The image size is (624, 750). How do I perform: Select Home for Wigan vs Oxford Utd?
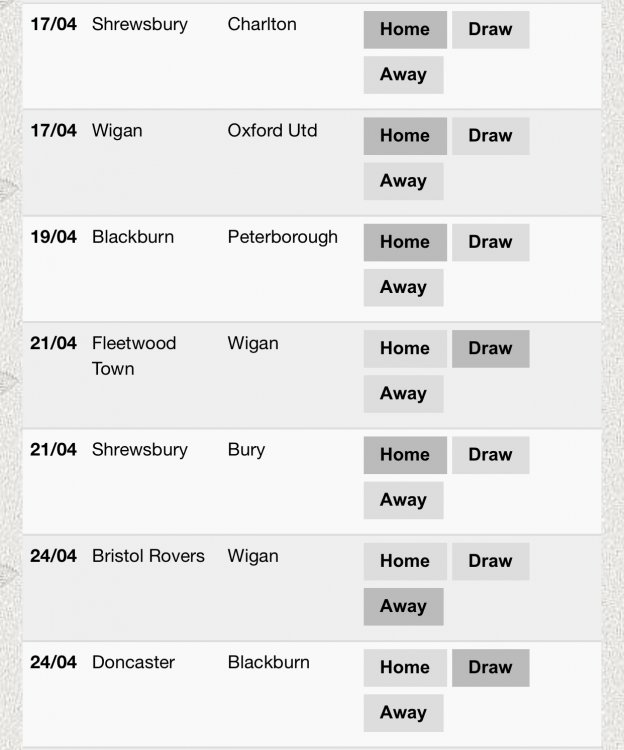tap(404, 136)
